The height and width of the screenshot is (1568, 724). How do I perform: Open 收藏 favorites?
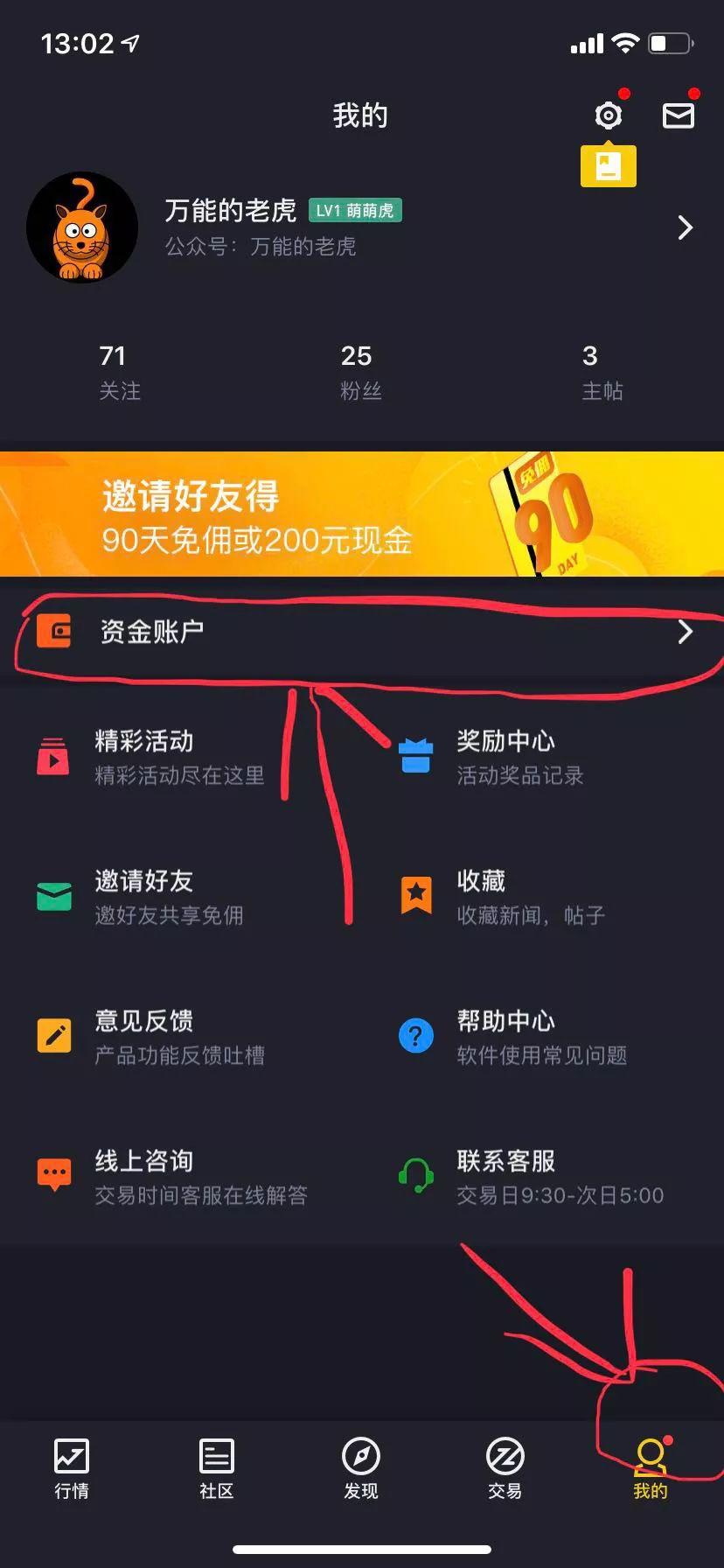click(529, 897)
